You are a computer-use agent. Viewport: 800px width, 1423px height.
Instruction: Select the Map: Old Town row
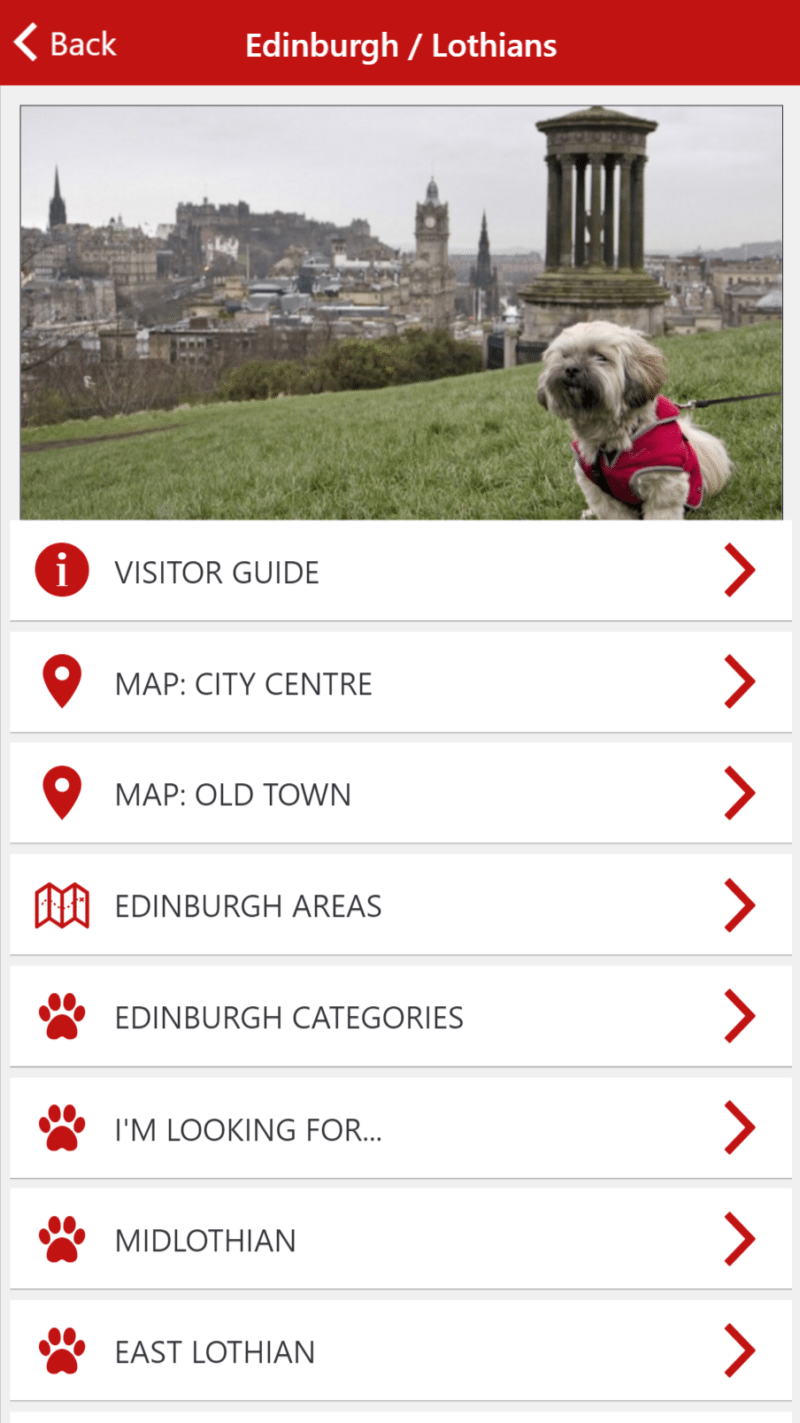[400, 795]
